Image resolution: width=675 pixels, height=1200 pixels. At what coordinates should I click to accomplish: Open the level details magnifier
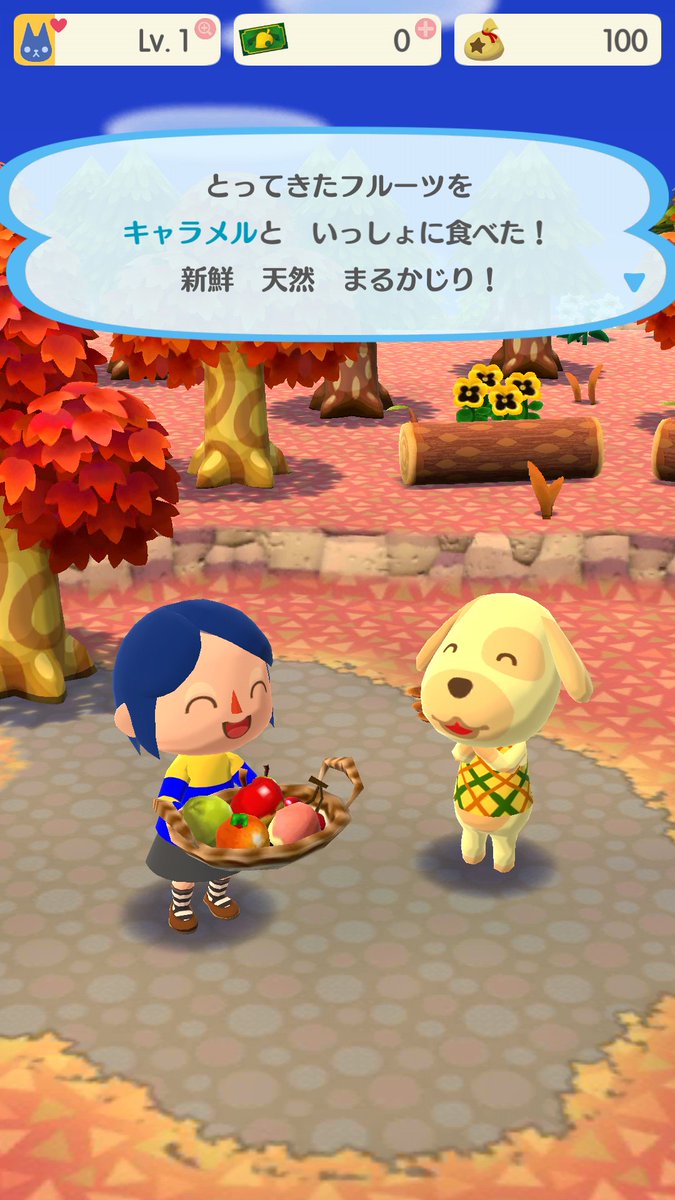pos(206,29)
